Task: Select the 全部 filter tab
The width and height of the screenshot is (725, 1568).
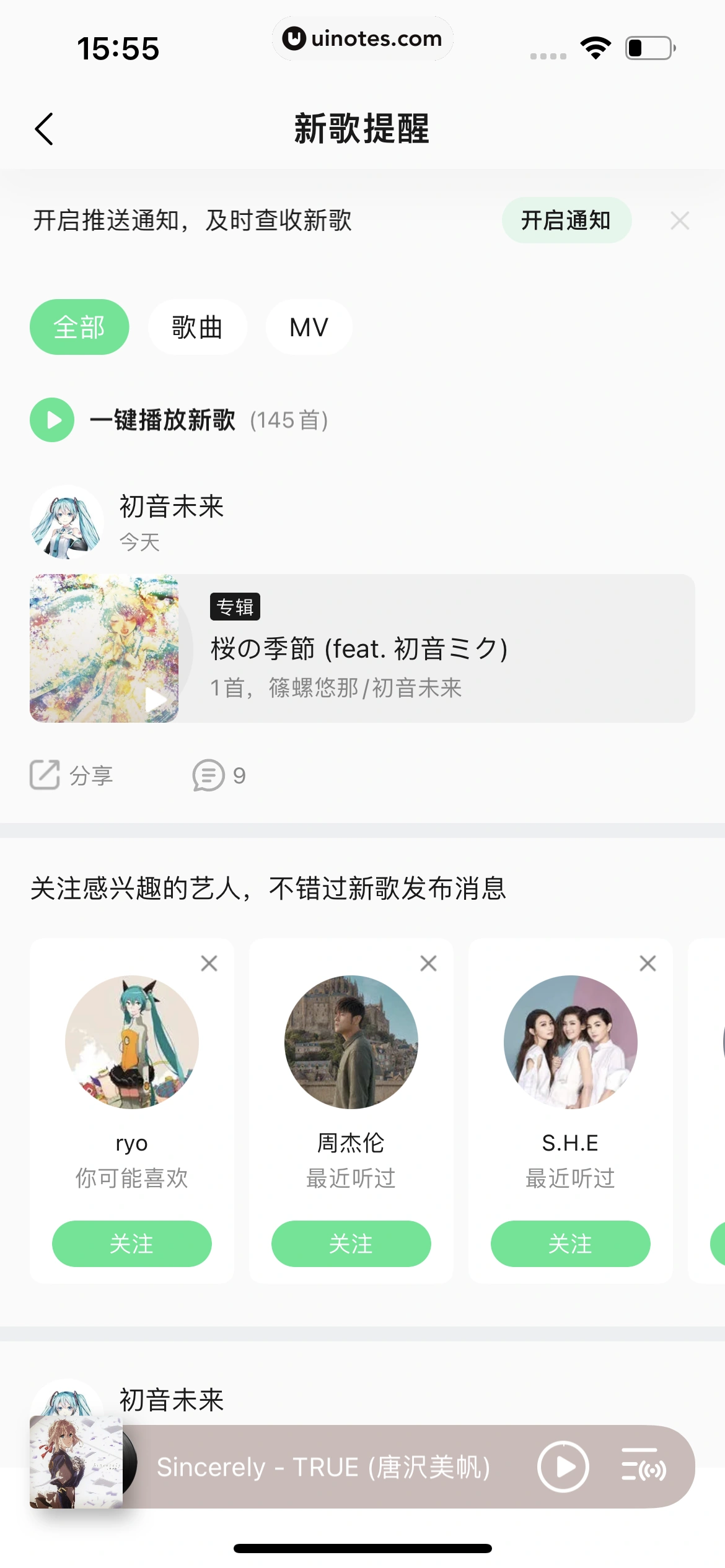Action: pyautogui.click(x=80, y=327)
